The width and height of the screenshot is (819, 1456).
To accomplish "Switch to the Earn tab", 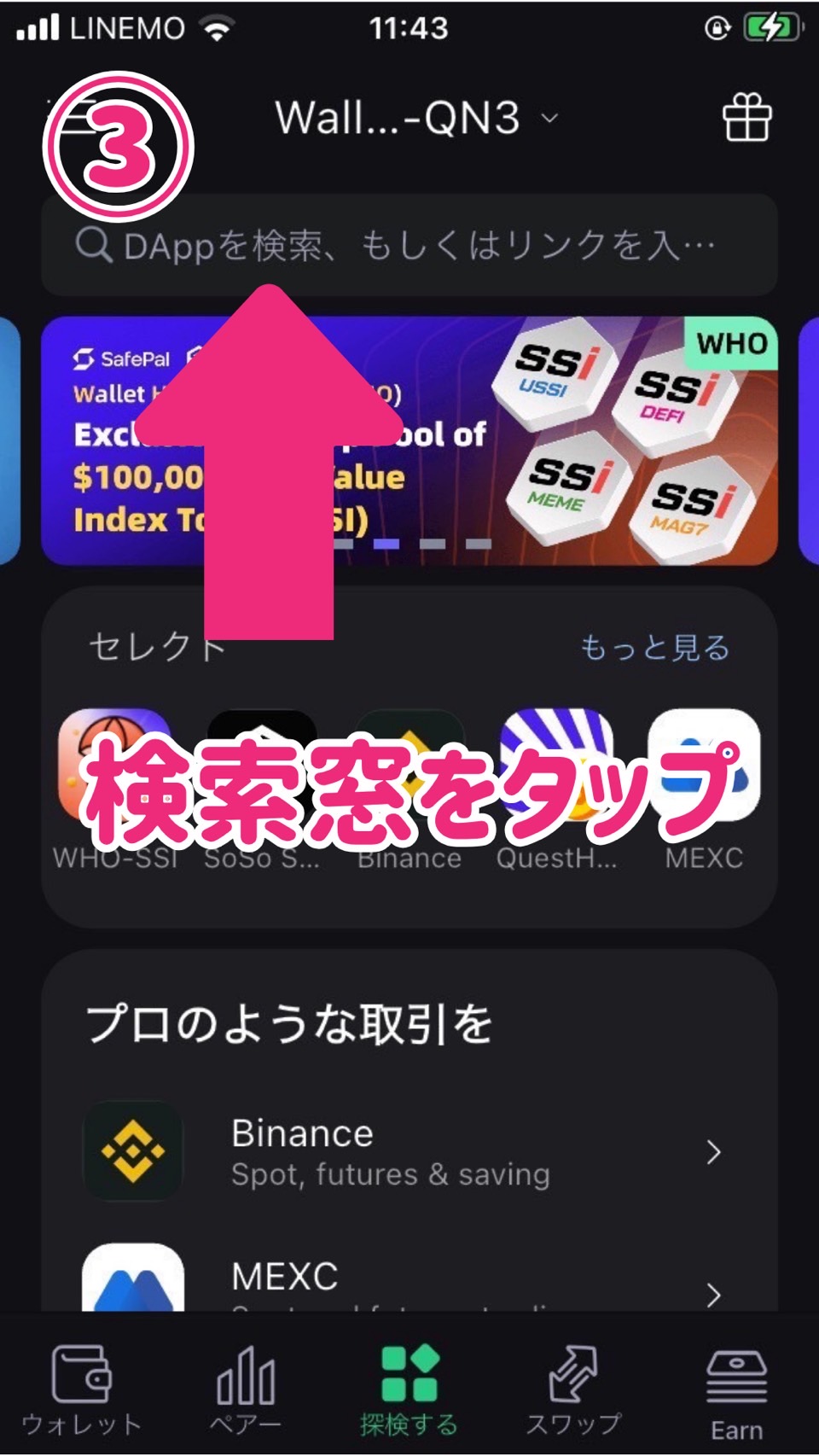I will pos(736,1389).
